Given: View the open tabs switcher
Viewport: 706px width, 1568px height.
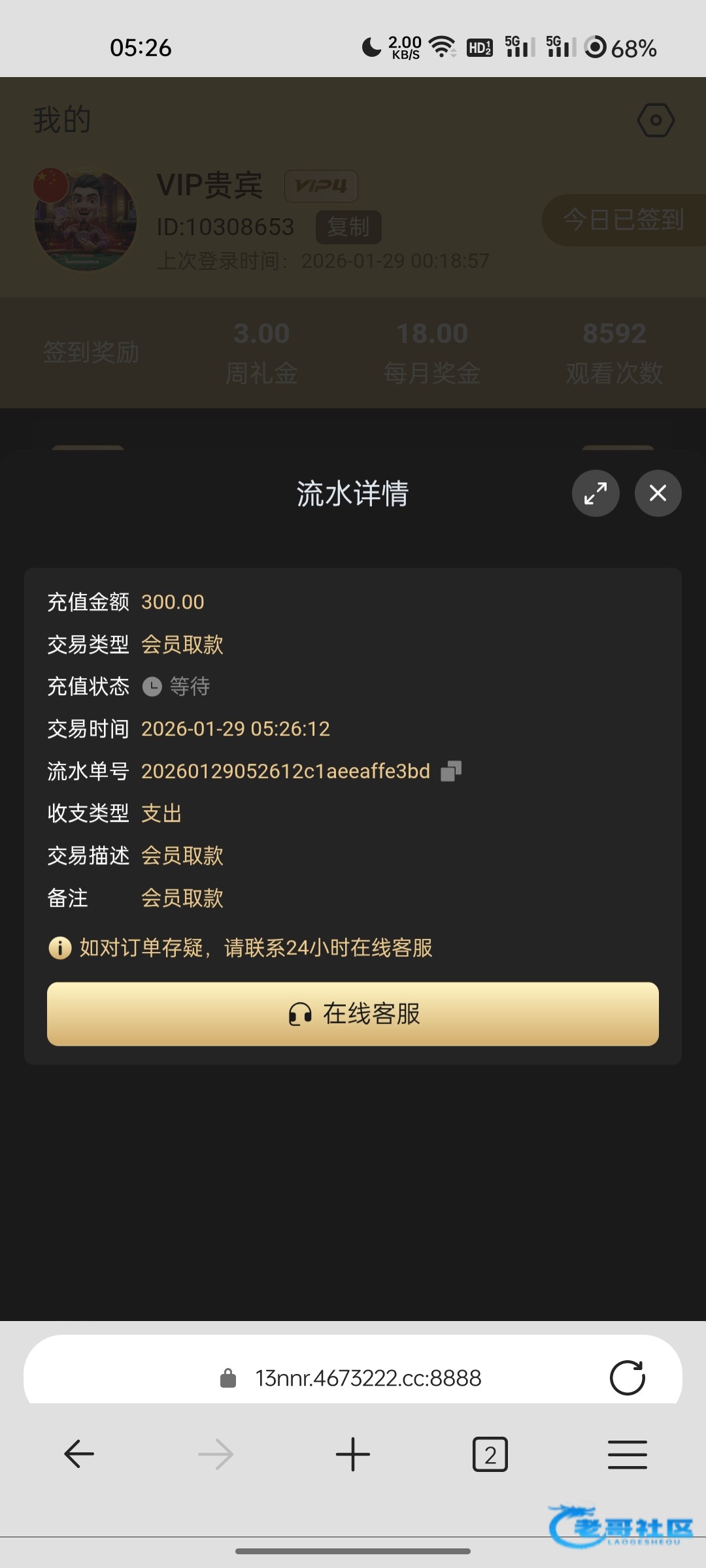Looking at the screenshot, I should click(490, 1454).
